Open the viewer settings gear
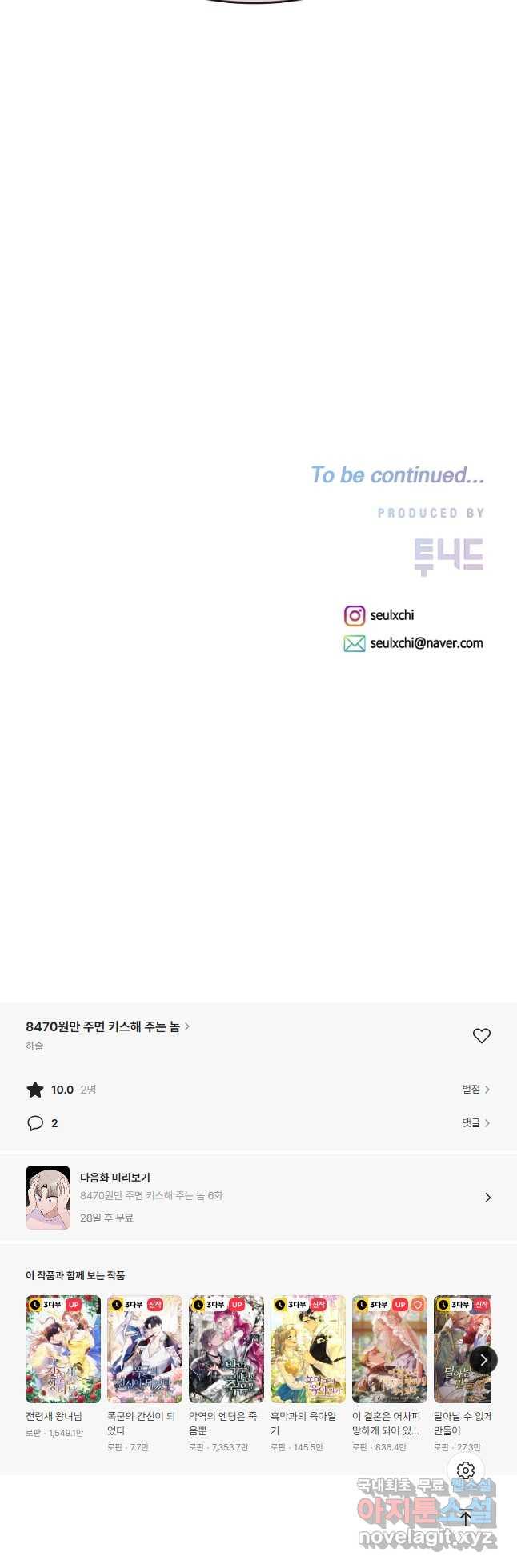 466,1470
